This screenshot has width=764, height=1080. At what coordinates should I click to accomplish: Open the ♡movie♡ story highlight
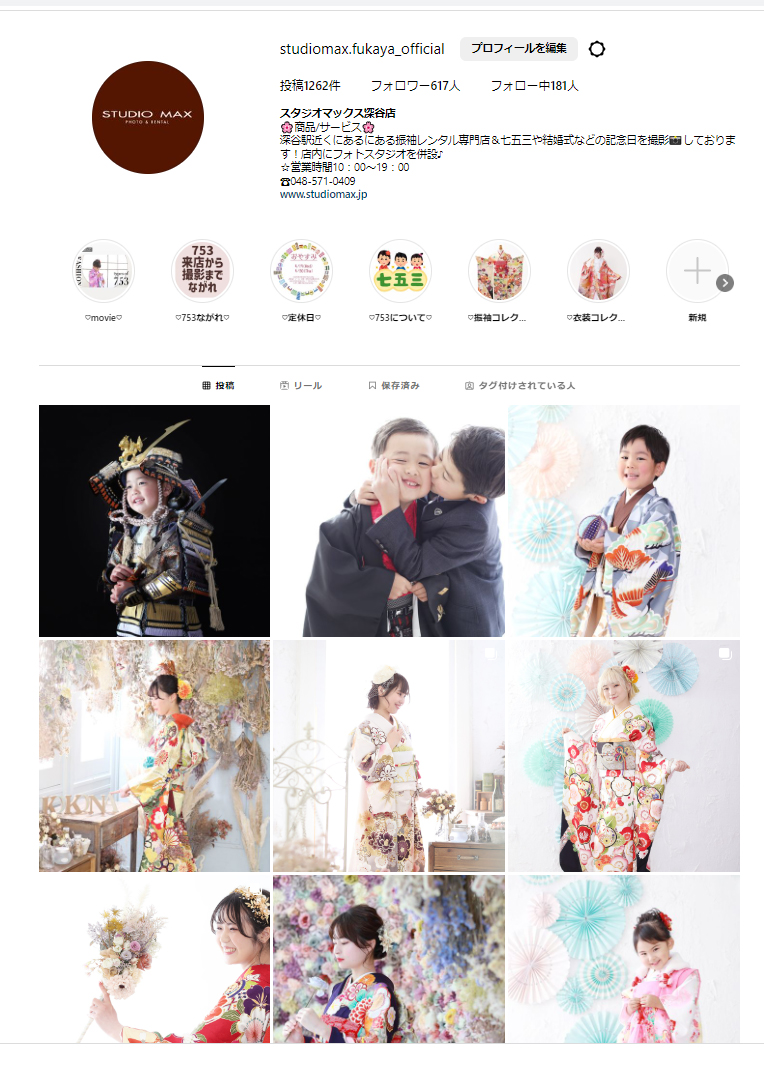point(104,271)
